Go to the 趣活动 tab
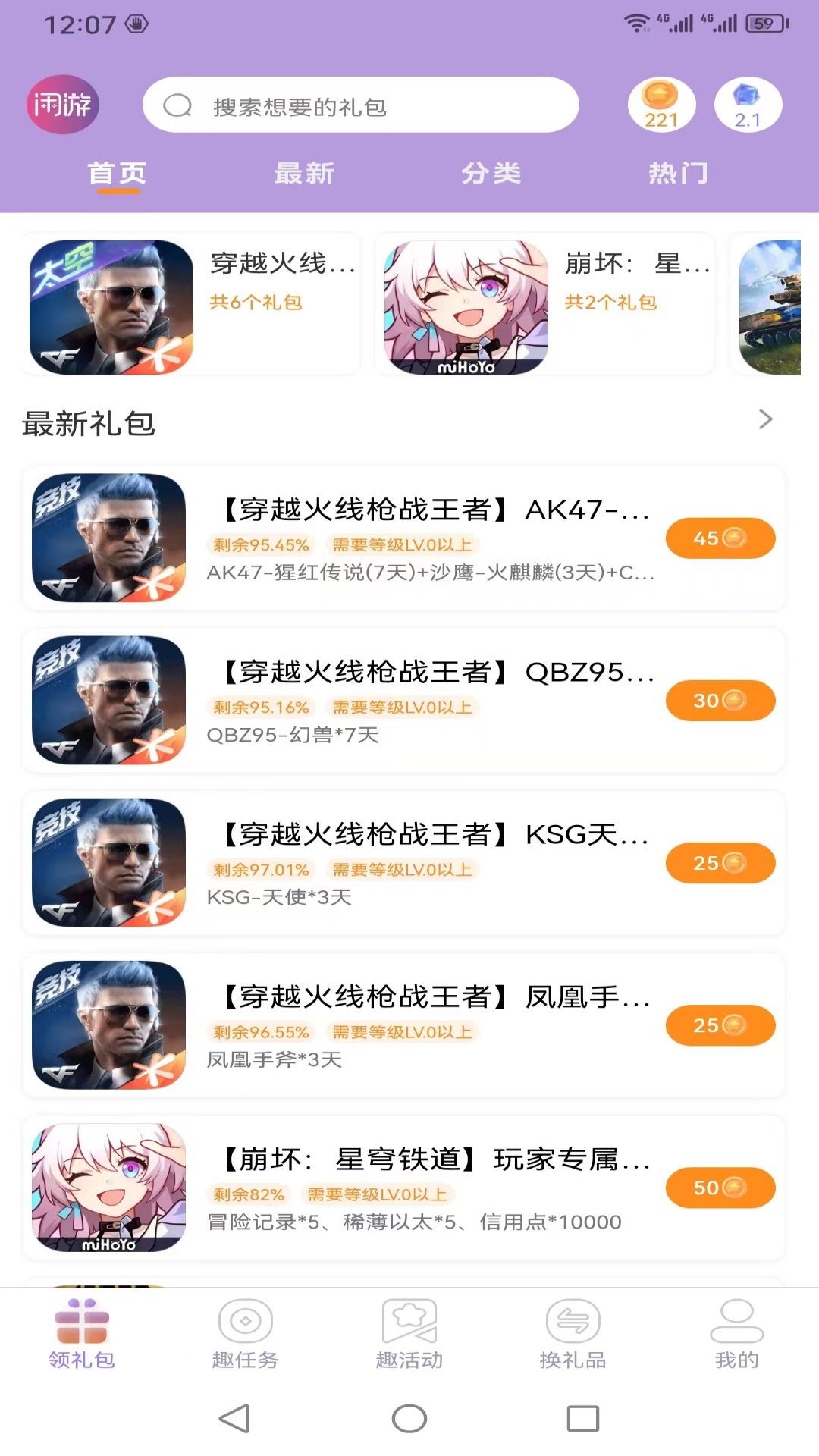819x1456 pixels. pyautogui.click(x=409, y=1335)
